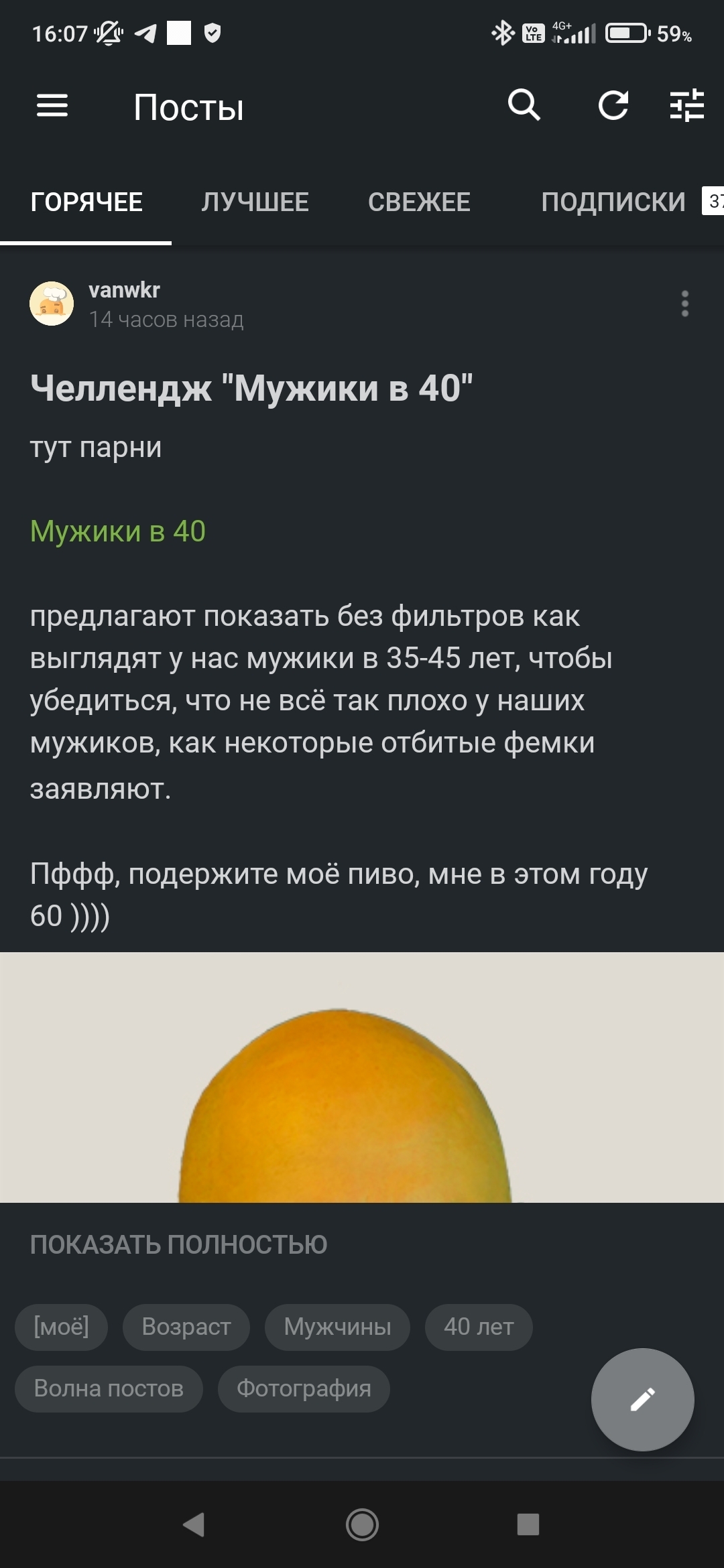Select the [моё] tag chip
Viewport: 724px width, 1568px height.
click(62, 1327)
